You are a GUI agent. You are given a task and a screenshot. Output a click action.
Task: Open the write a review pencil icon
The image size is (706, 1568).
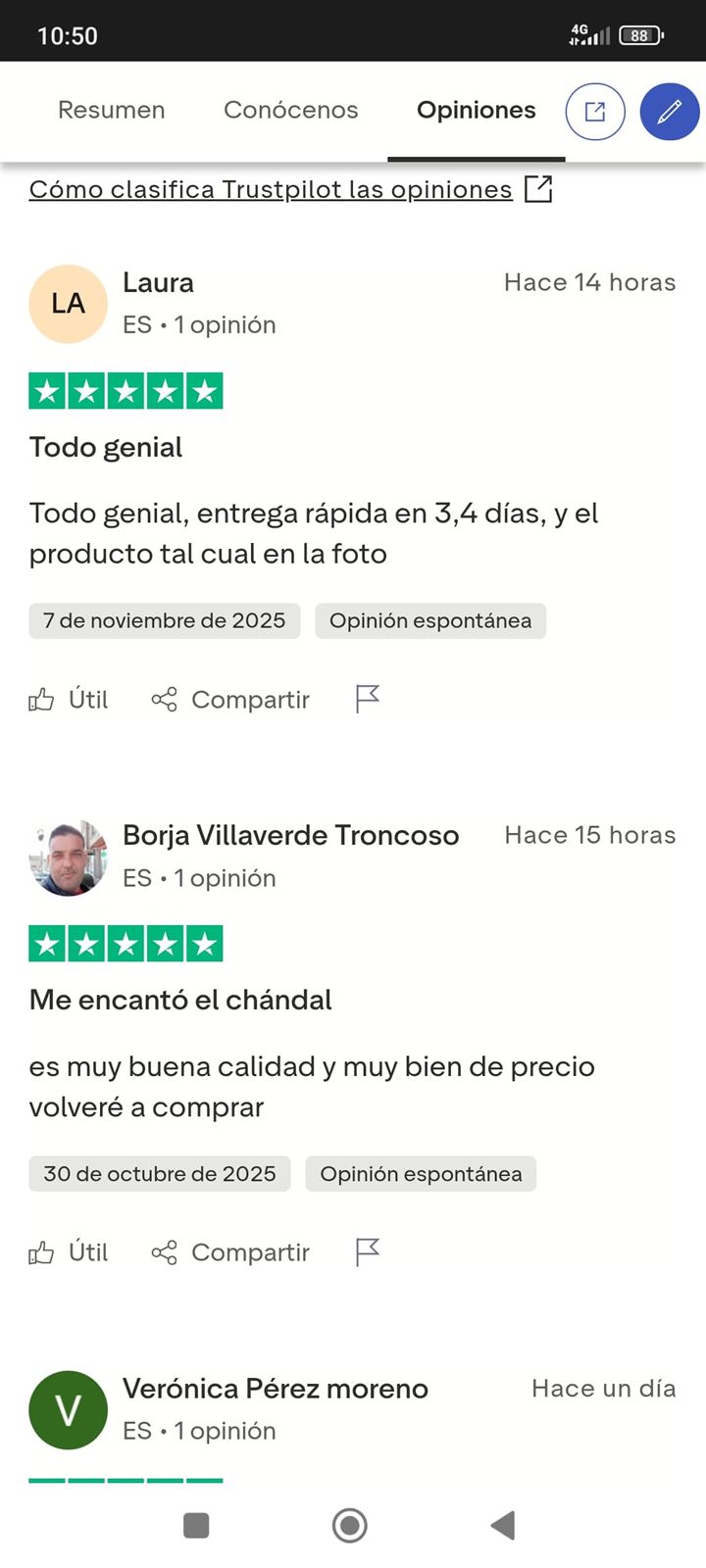(x=670, y=112)
